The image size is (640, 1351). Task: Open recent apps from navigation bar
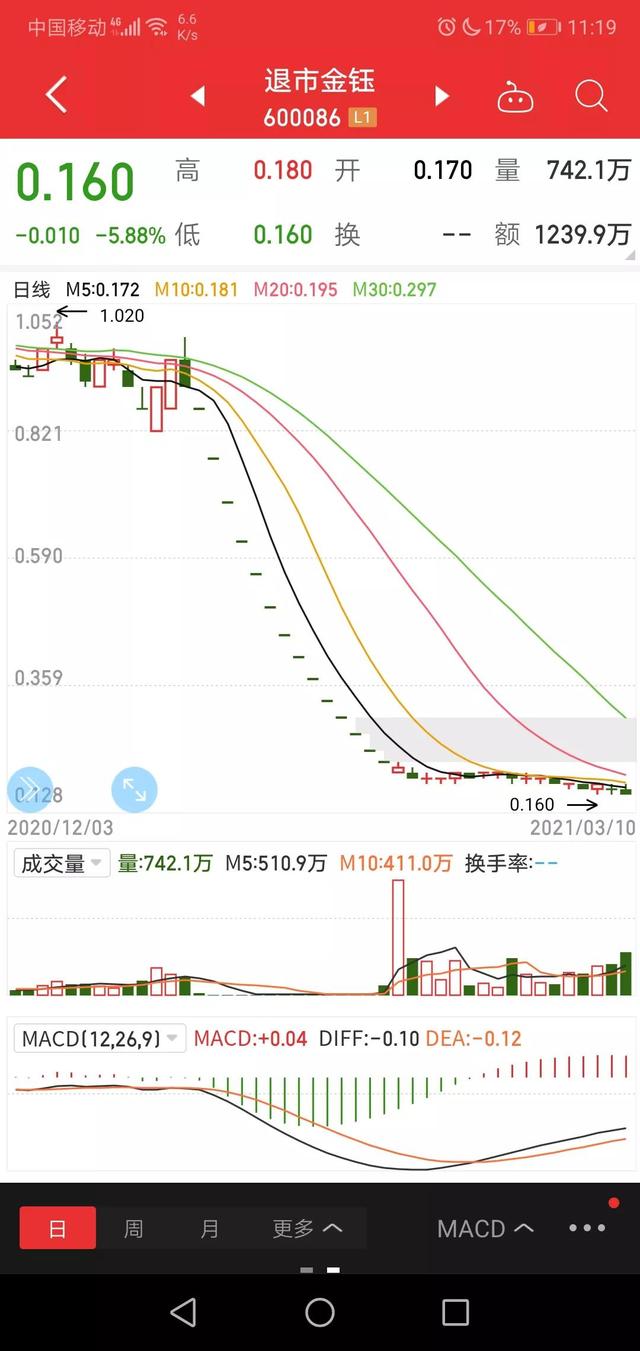pos(455,1312)
